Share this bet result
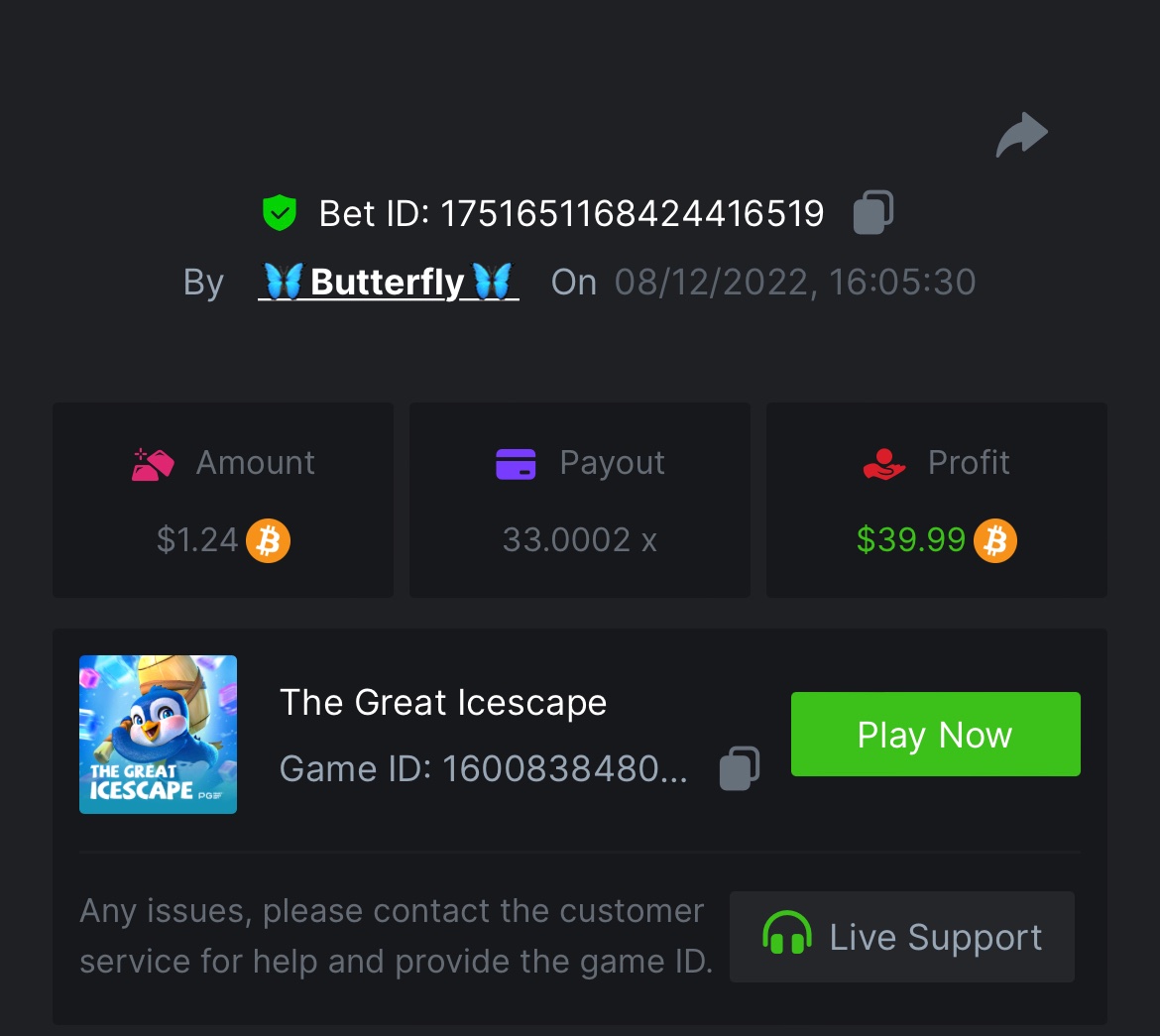This screenshot has width=1160, height=1036. coord(1022,136)
